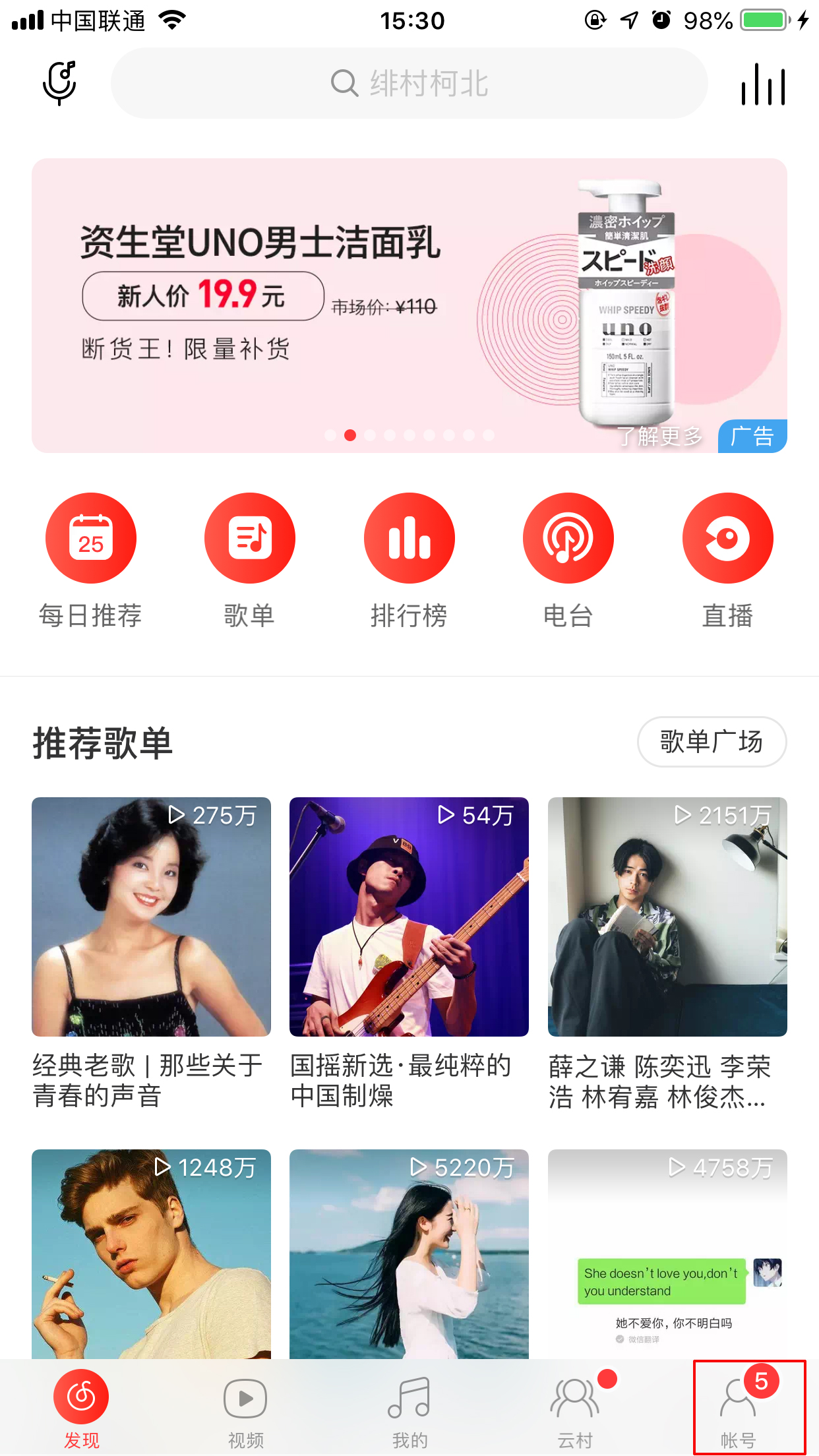Open the music recognition microphone feature
Screen dimensions: 819x1456
click(59, 83)
